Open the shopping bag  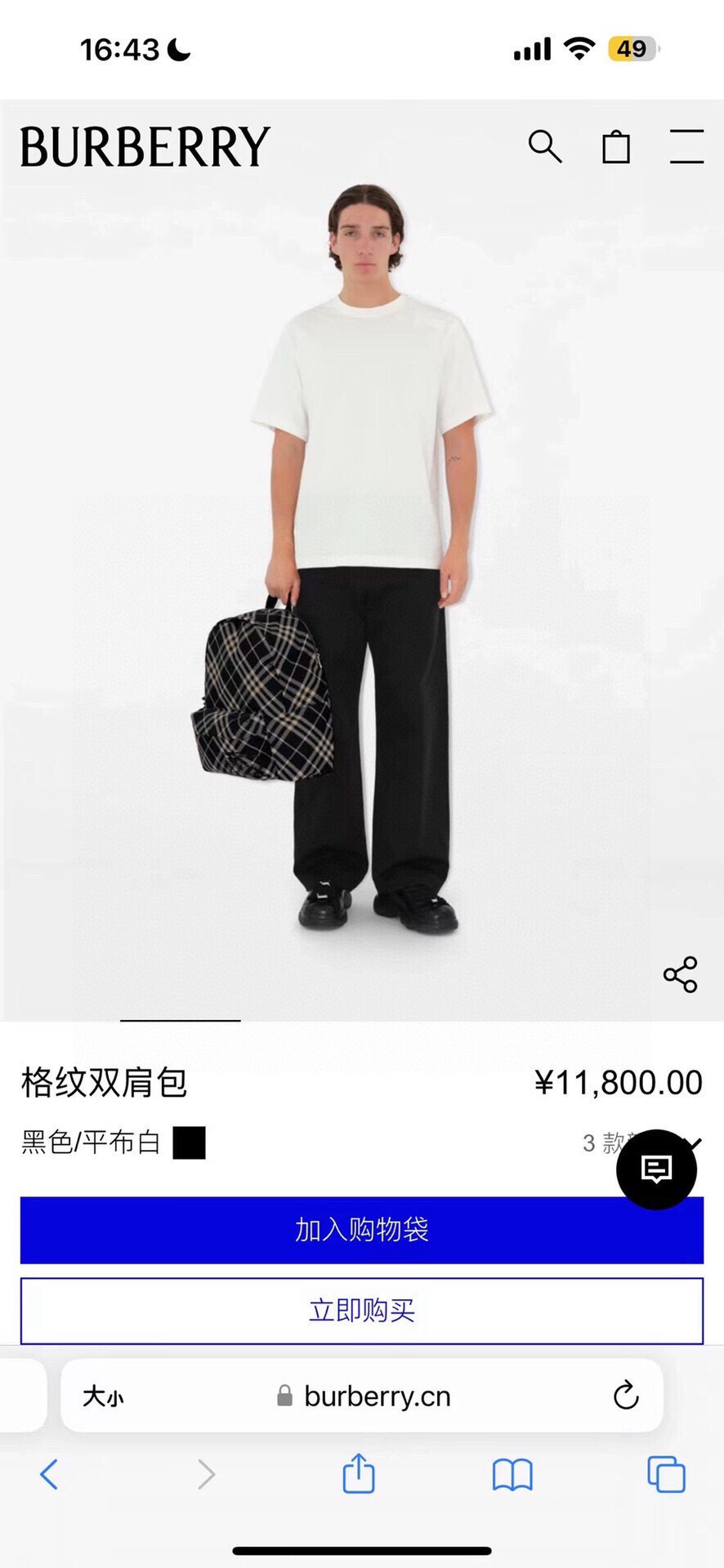615,147
